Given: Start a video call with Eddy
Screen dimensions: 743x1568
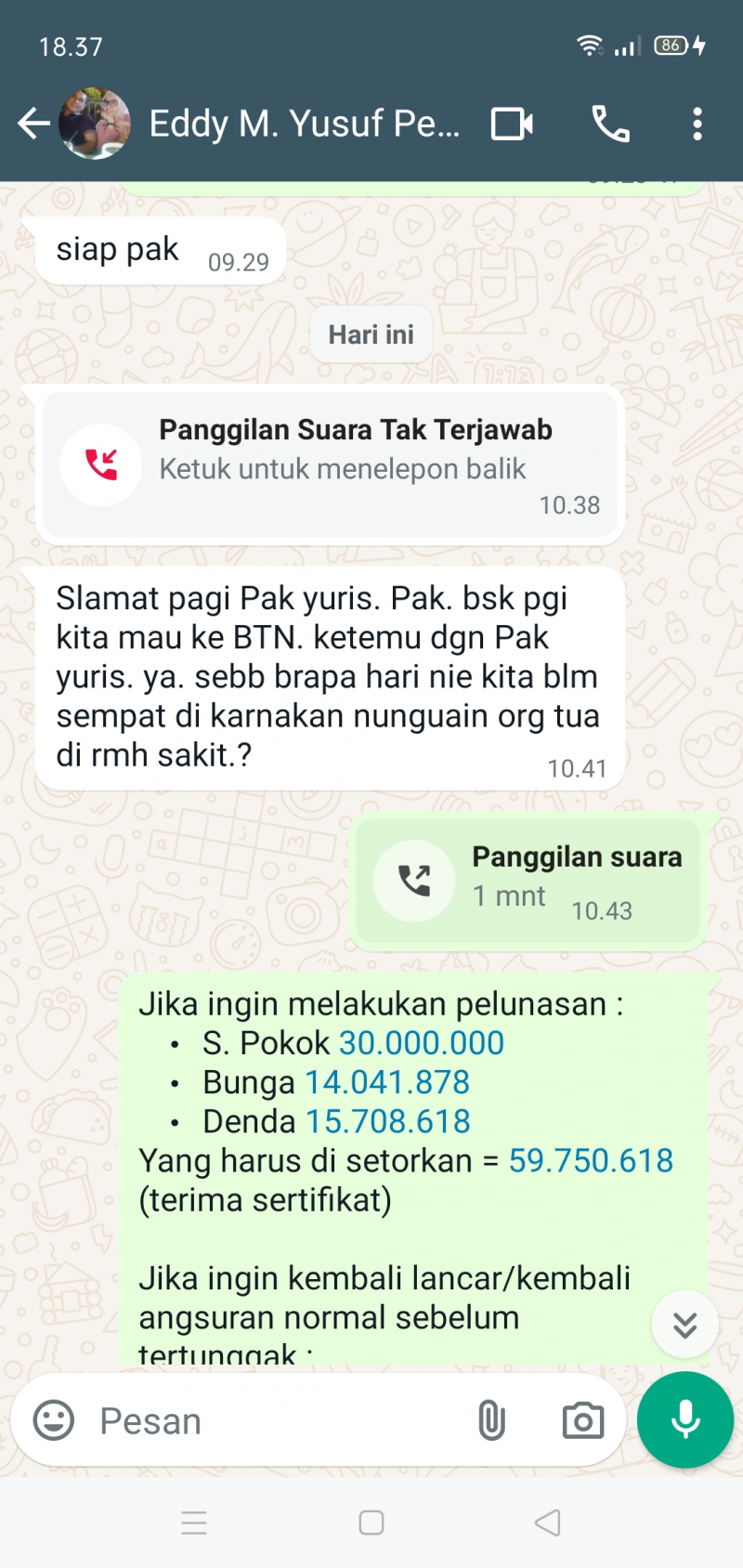Looking at the screenshot, I should (x=512, y=124).
